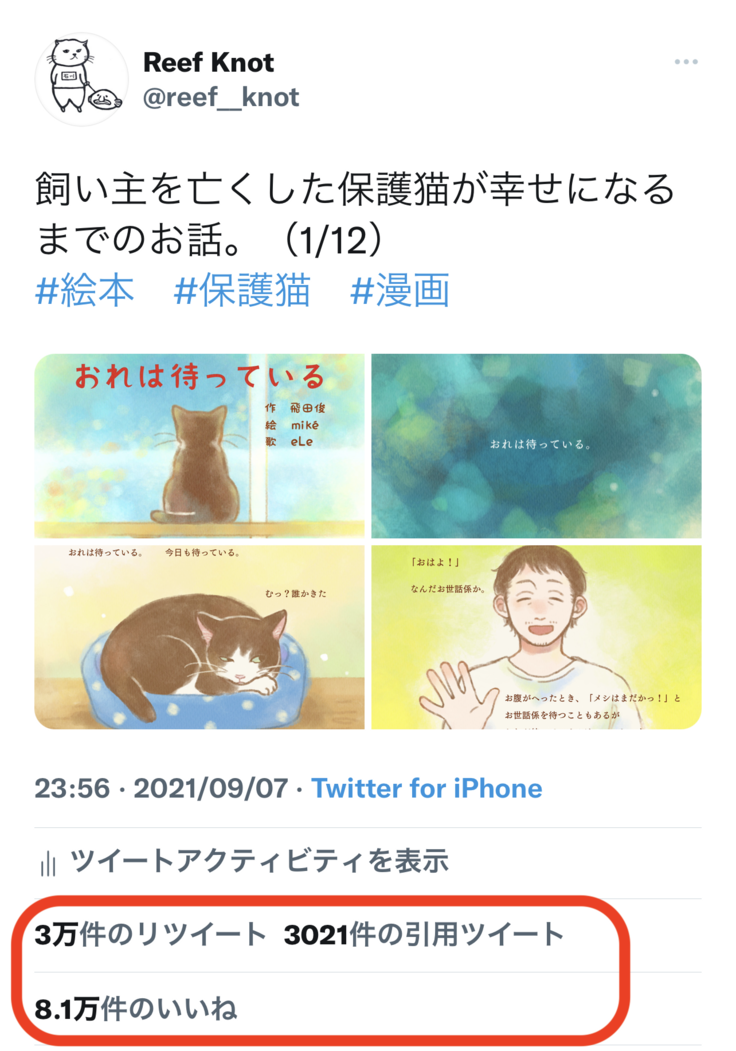View the waving man image
Image resolution: width=736 pixels, height=1051 pixels.
(536, 637)
